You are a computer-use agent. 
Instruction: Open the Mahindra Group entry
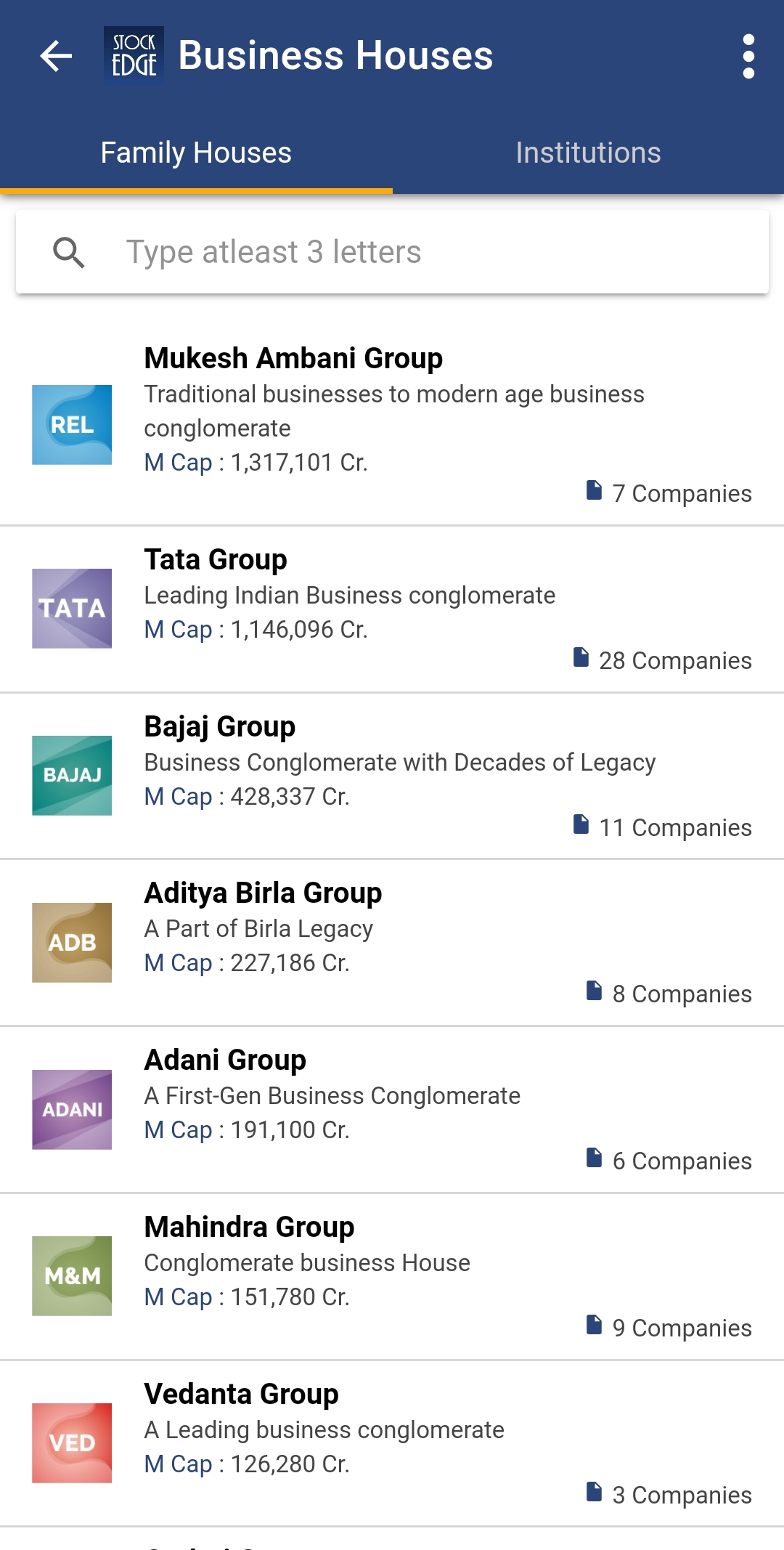point(392,1276)
